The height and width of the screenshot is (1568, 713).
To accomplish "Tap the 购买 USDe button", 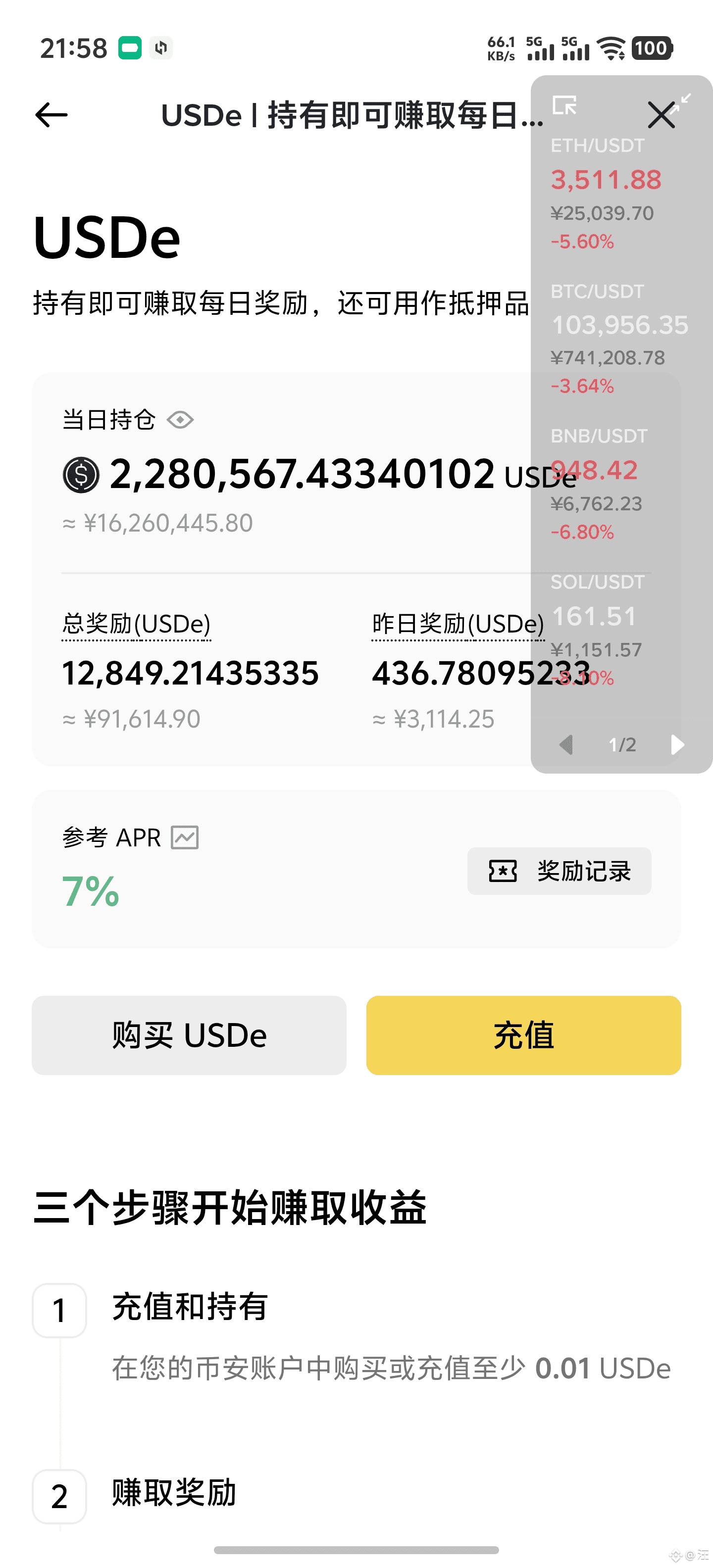I will coord(189,1035).
